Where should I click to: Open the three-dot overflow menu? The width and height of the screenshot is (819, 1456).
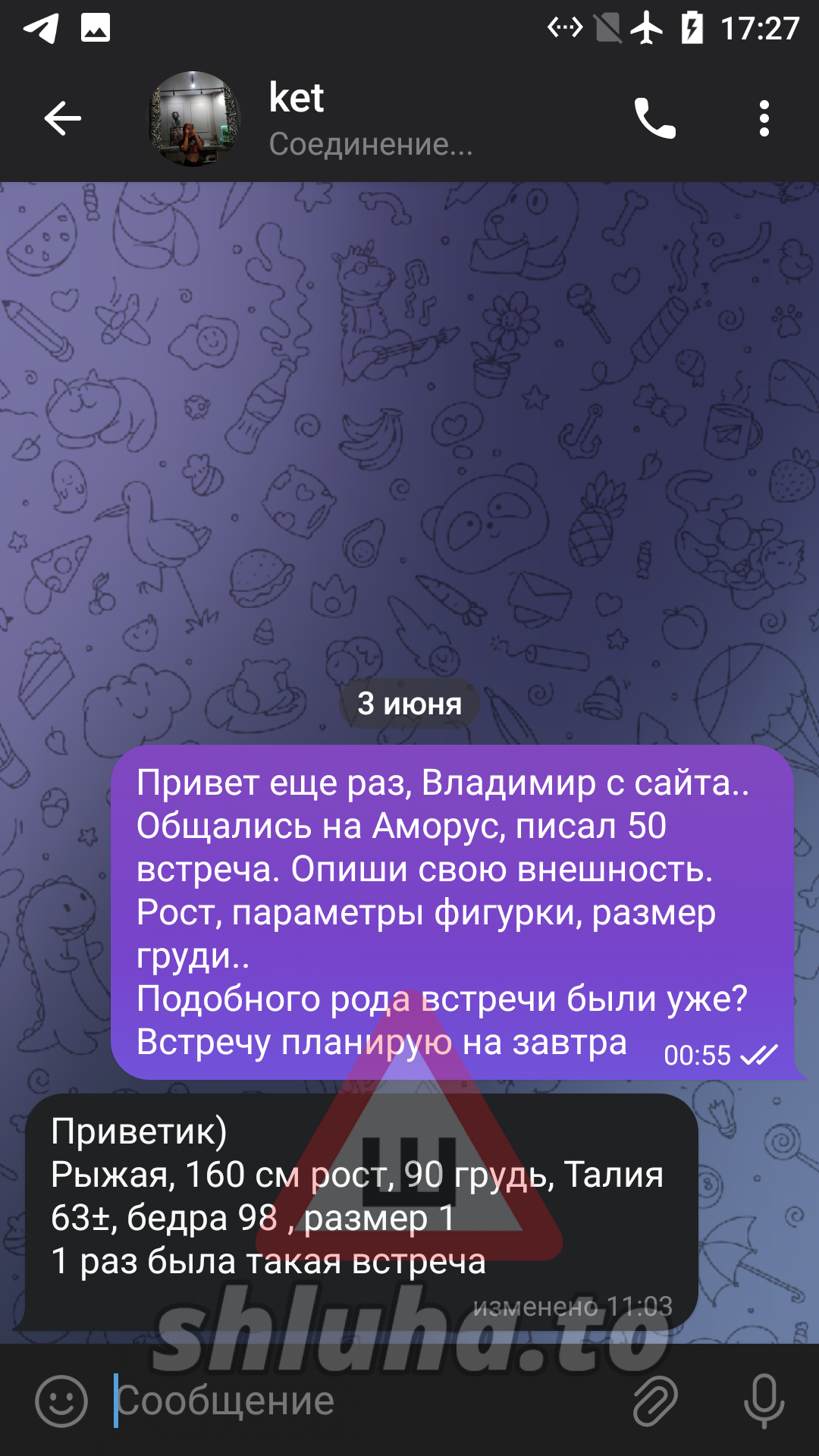pos(764,118)
